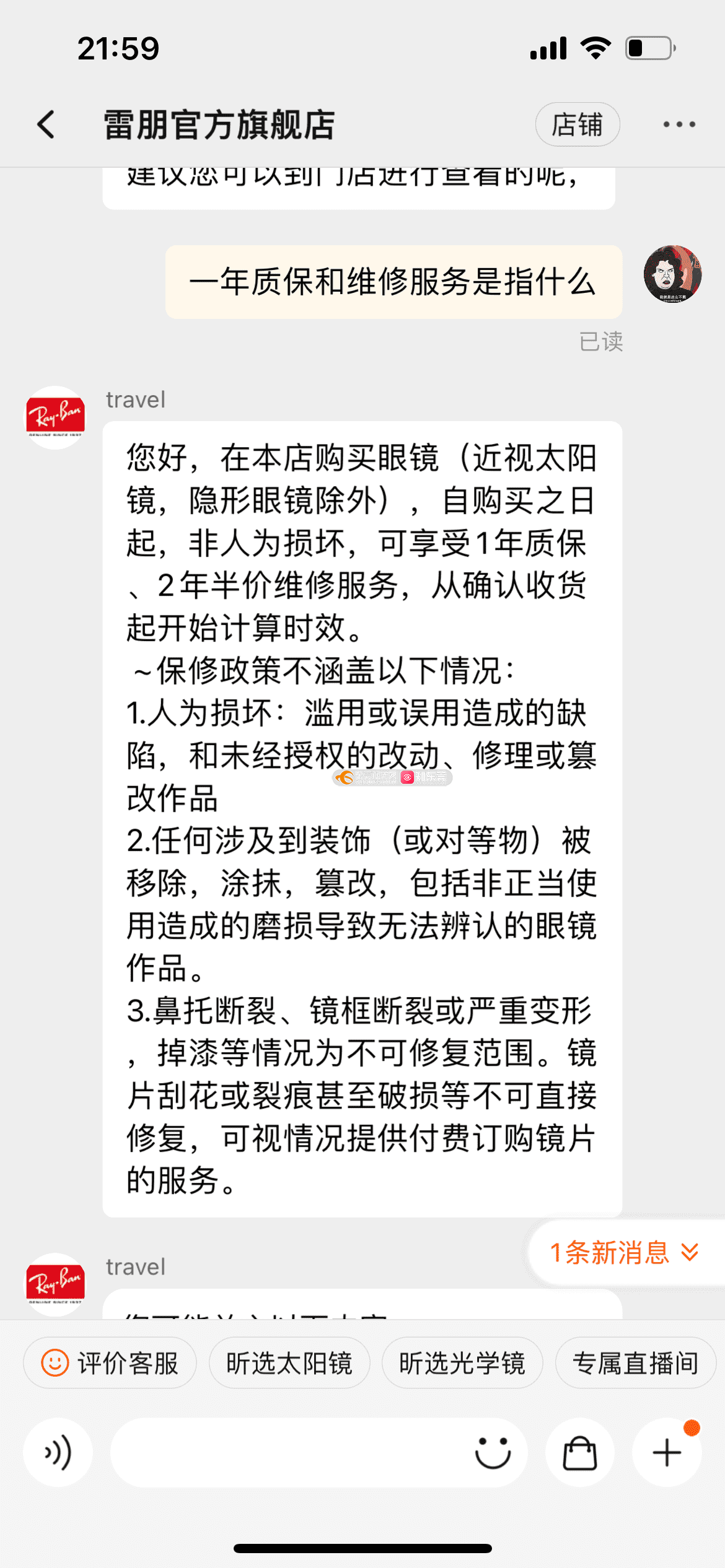Tap 评价客服 to rate the agent

[110, 1363]
